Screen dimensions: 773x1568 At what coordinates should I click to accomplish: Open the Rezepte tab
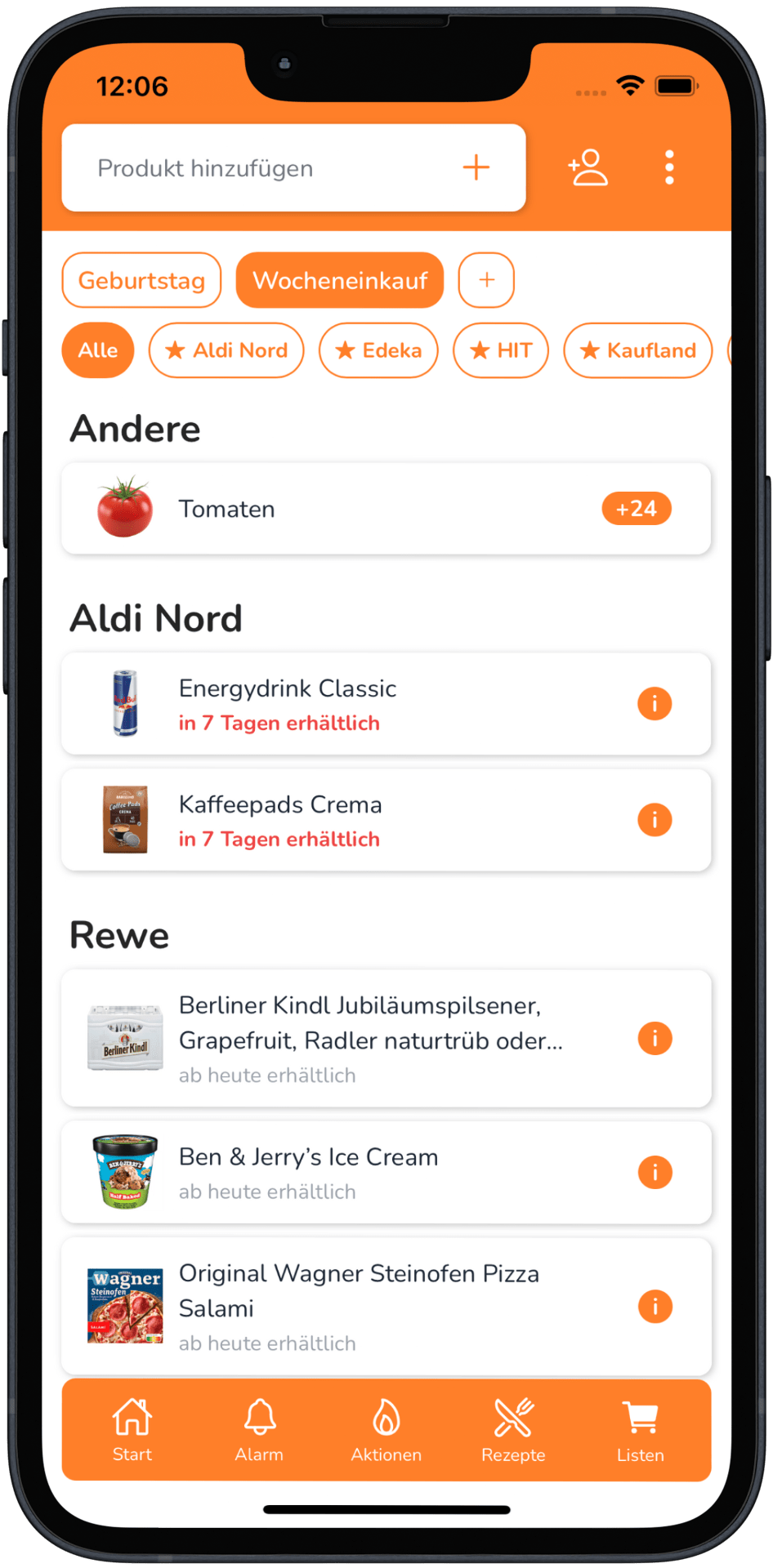coord(513,1429)
